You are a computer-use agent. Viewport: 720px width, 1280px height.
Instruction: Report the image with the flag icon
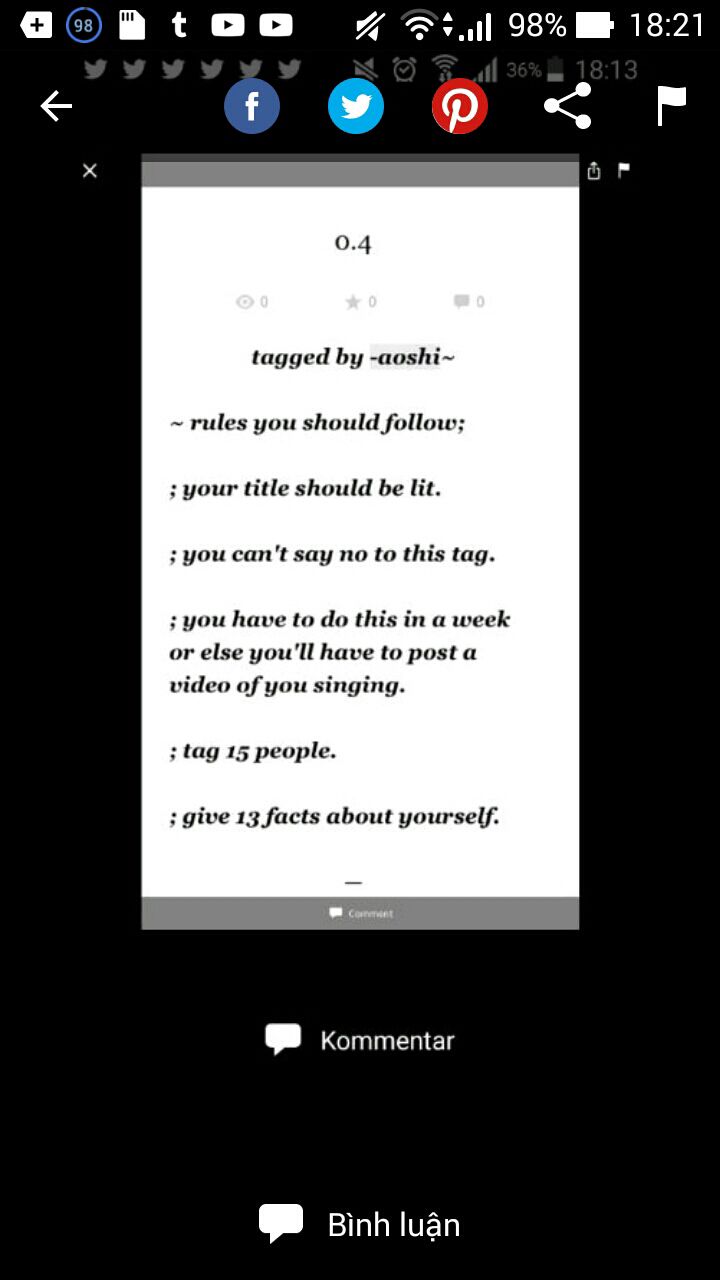(x=672, y=106)
